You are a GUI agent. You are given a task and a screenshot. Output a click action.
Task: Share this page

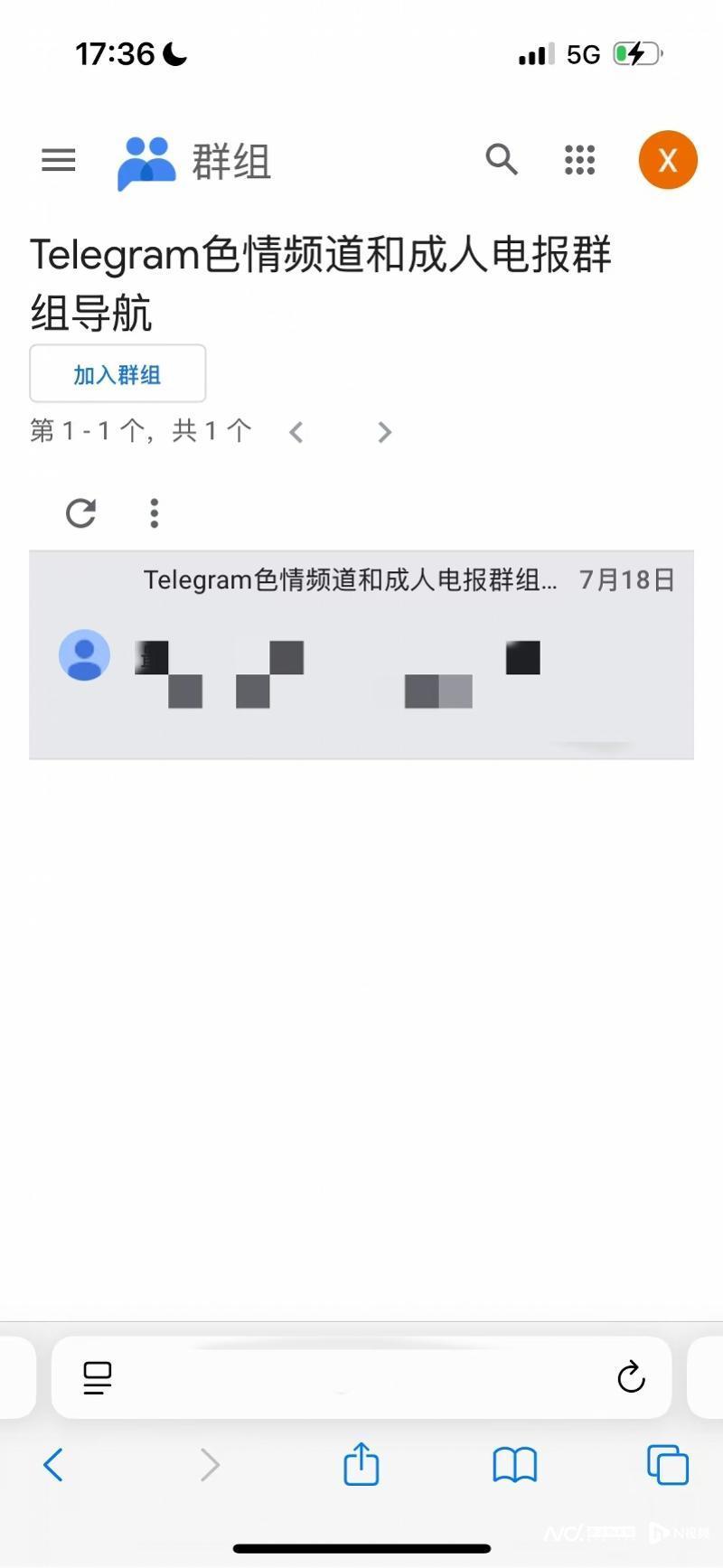[361, 1464]
